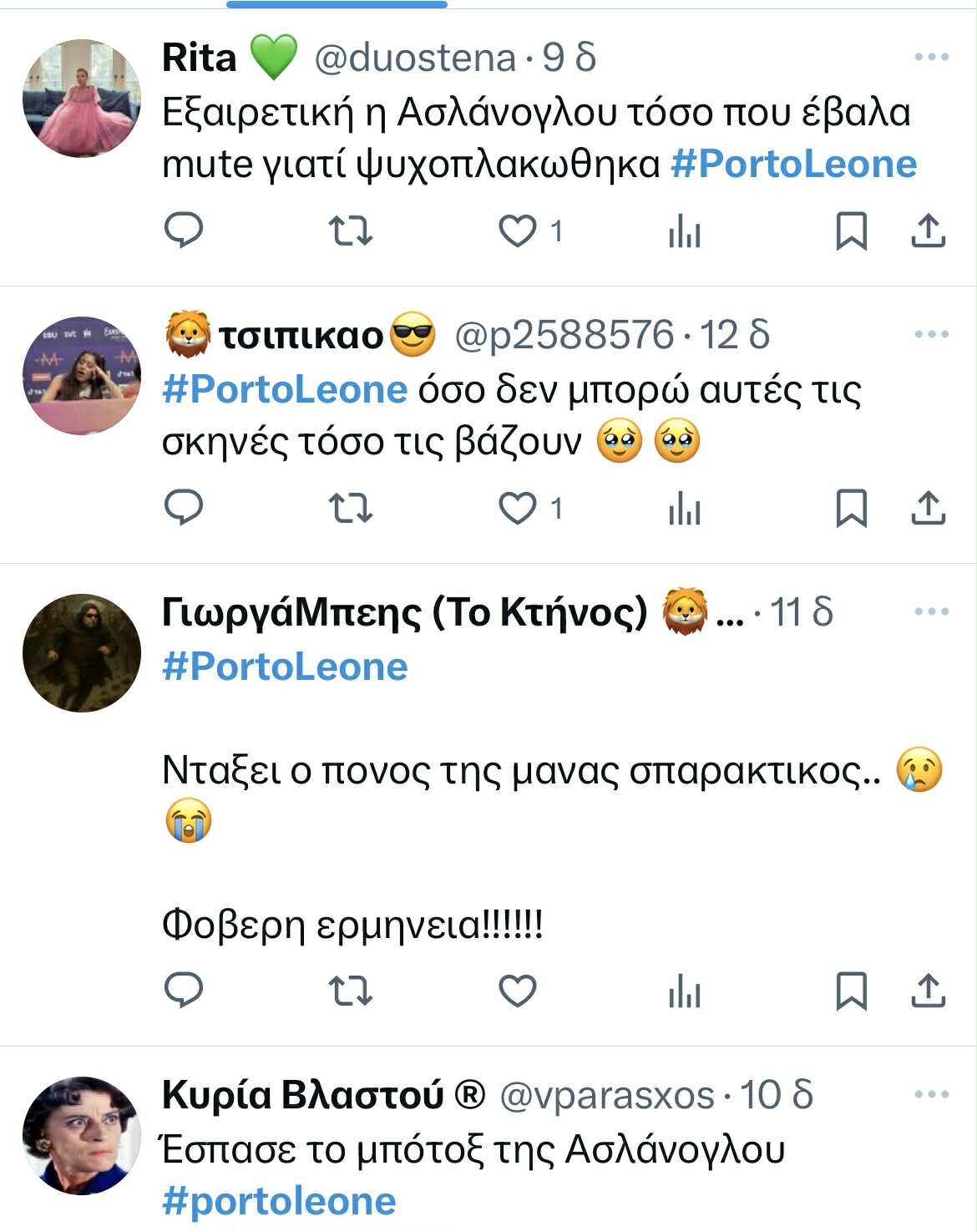Viewport: 977px width, 1232px height.
Task: Open ΓιωργάΜπεης's profile avatar
Action: tap(82, 653)
